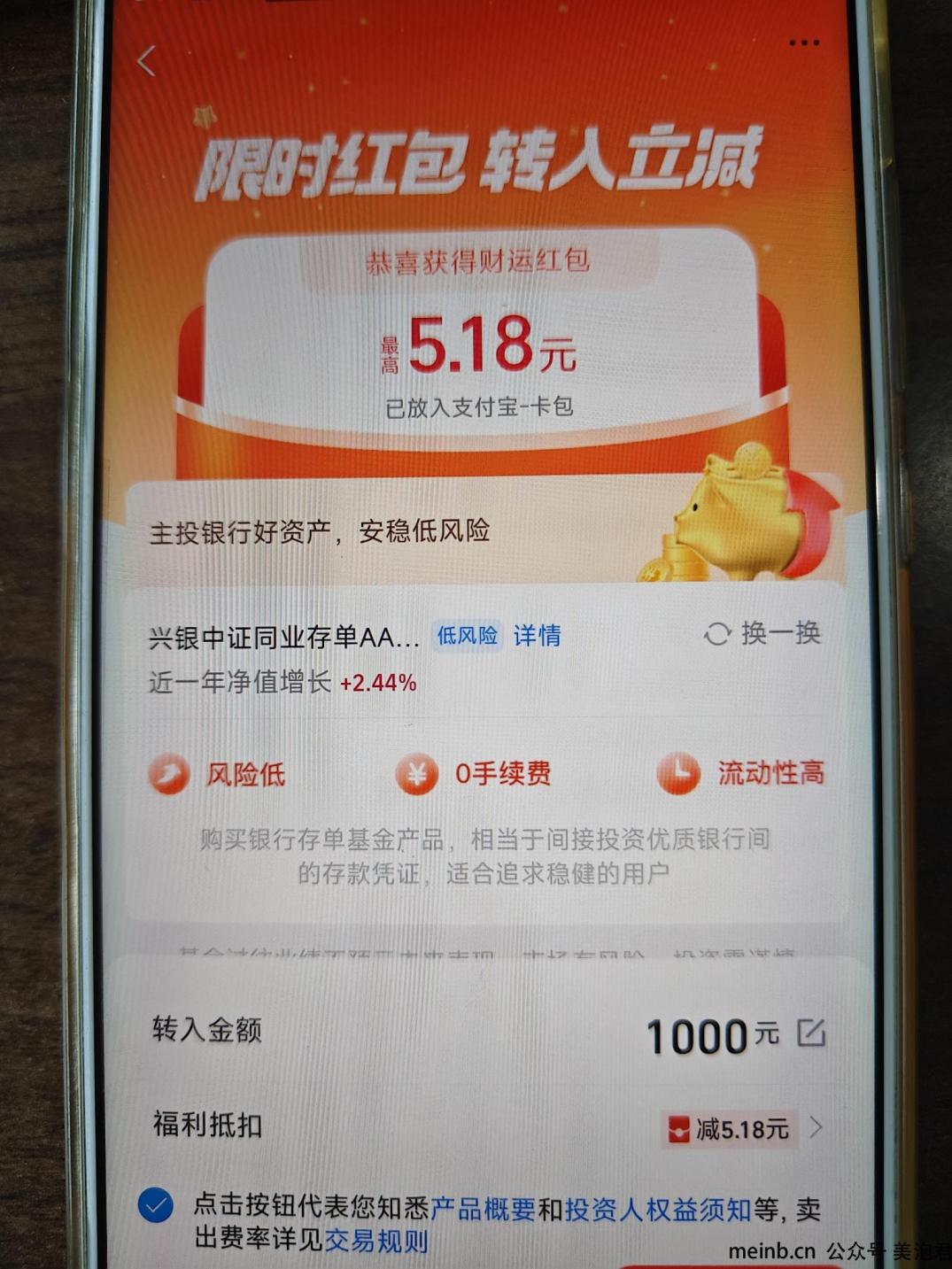Open 详情 for the fund
The width and height of the screenshot is (952, 1269).
tap(537, 635)
